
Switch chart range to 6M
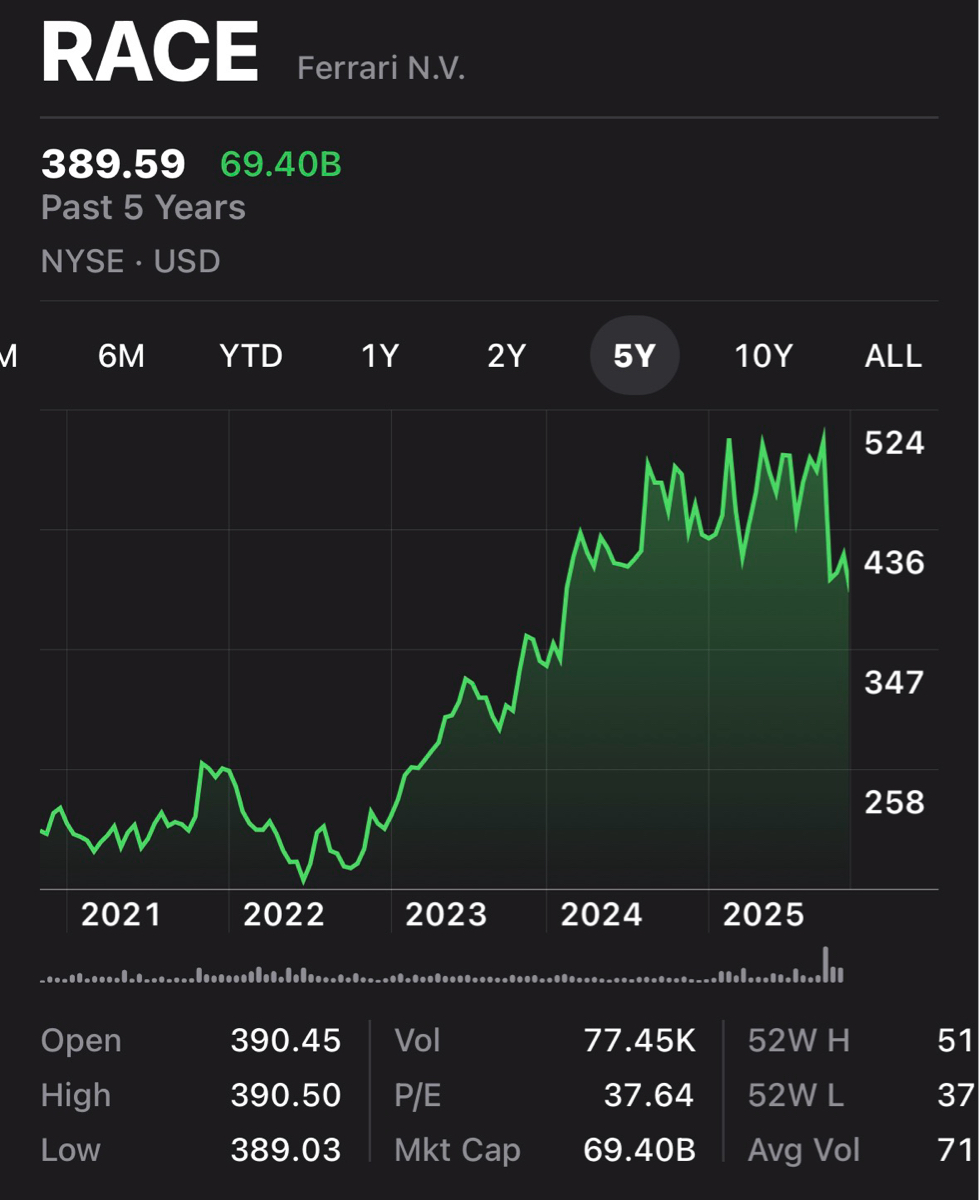[x=121, y=356]
